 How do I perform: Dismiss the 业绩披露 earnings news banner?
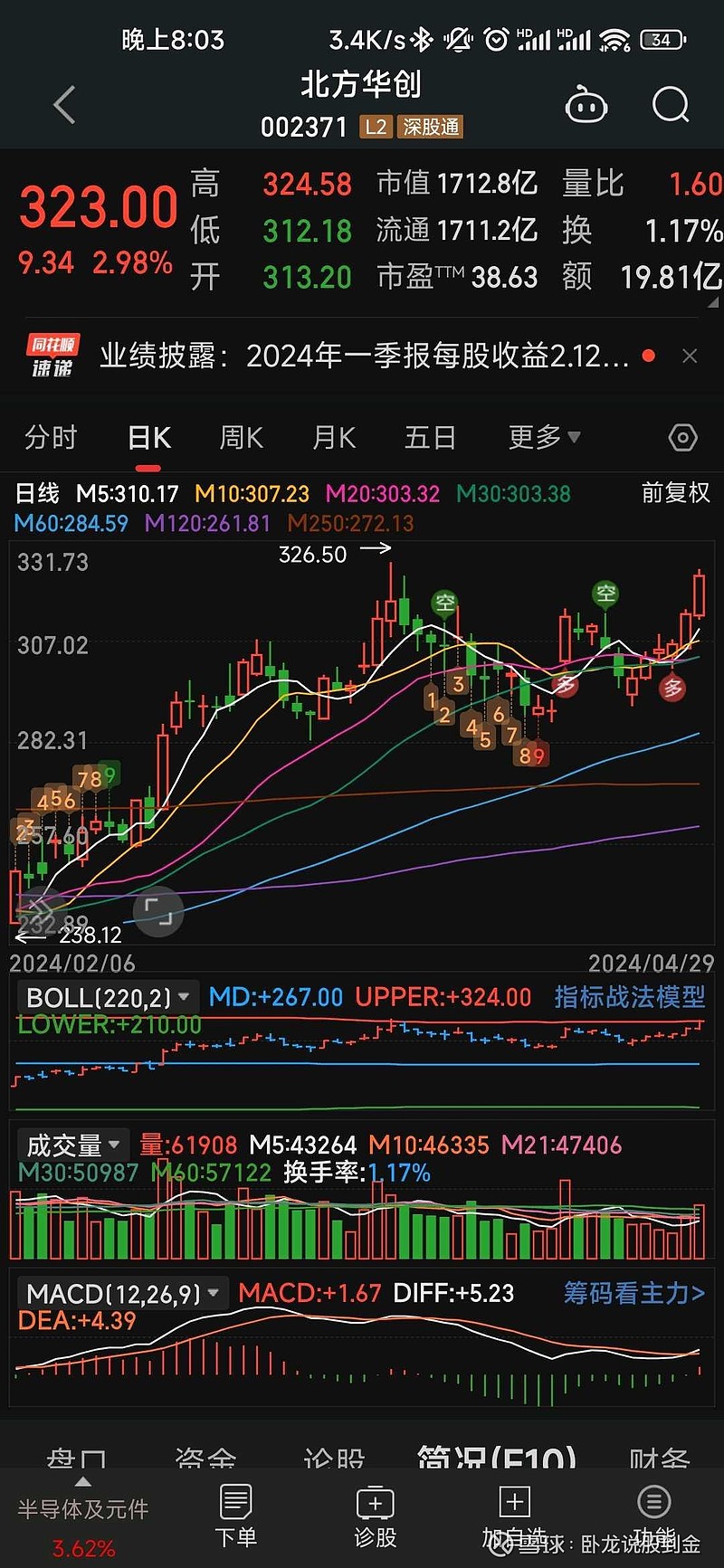tap(691, 356)
